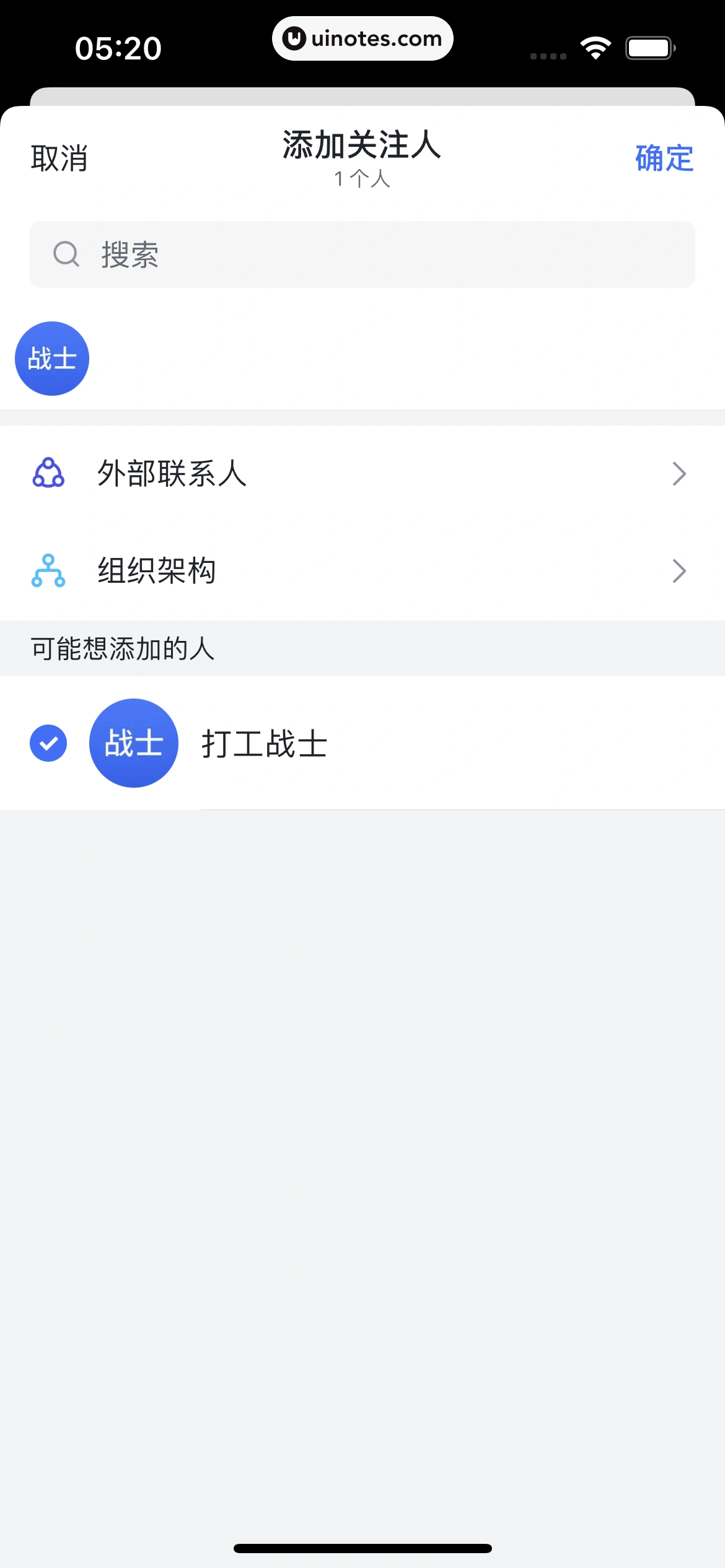Click the 外部联系人 contacts icon
725x1568 pixels.
tap(46, 474)
